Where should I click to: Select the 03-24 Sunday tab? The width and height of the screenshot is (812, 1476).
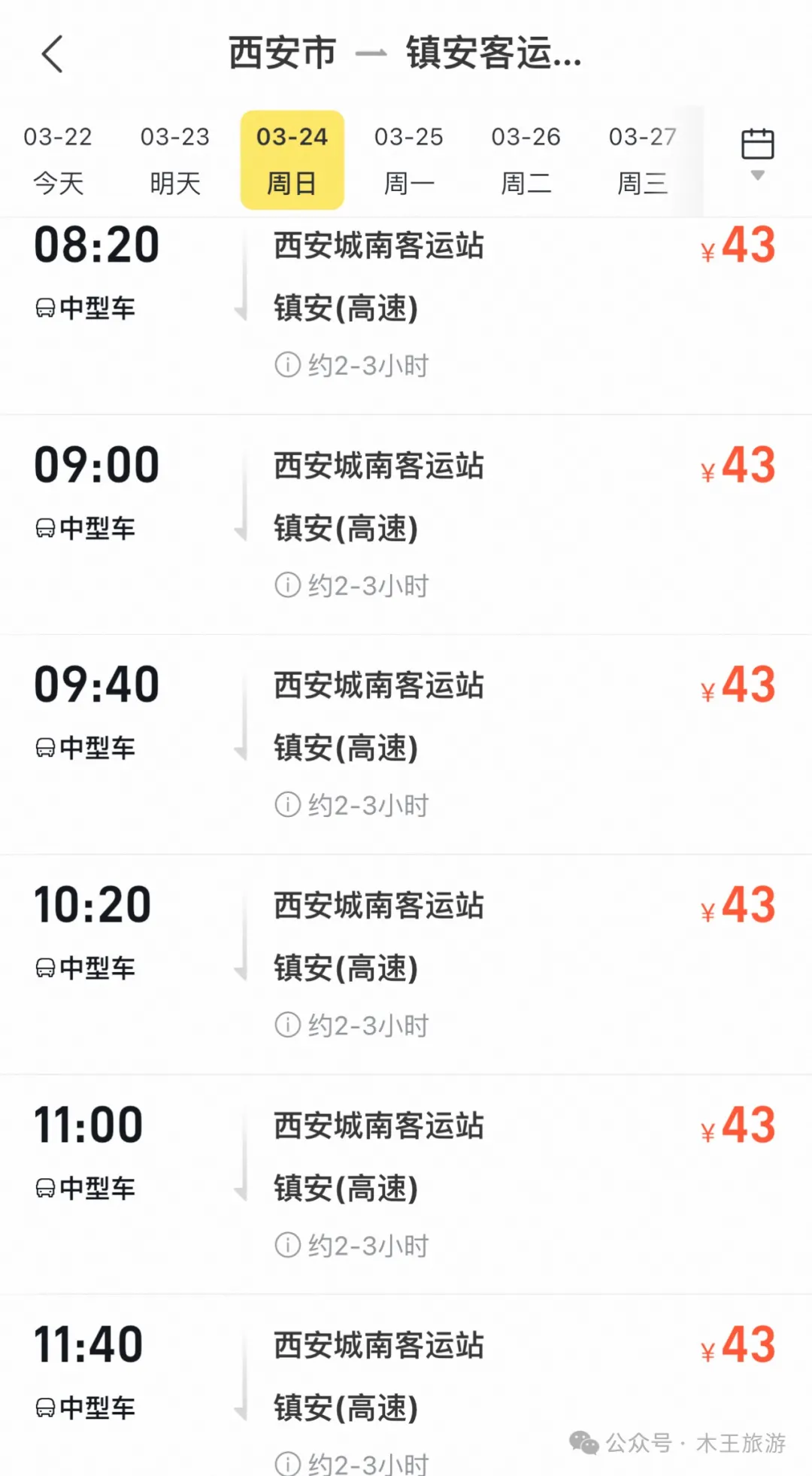[x=292, y=160]
